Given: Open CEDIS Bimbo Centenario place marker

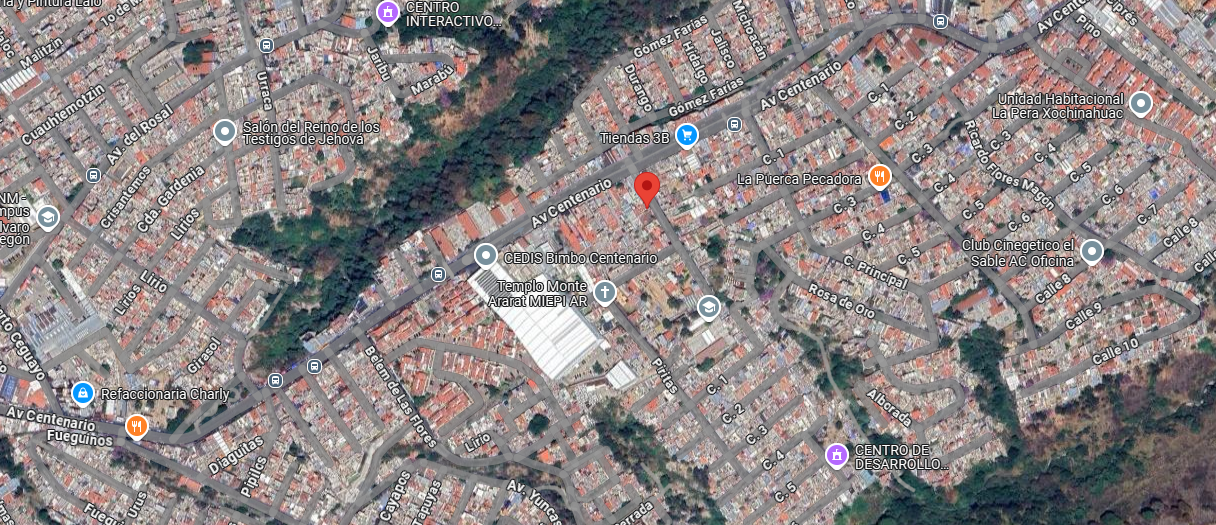Looking at the screenshot, I should tap(486, 256).
